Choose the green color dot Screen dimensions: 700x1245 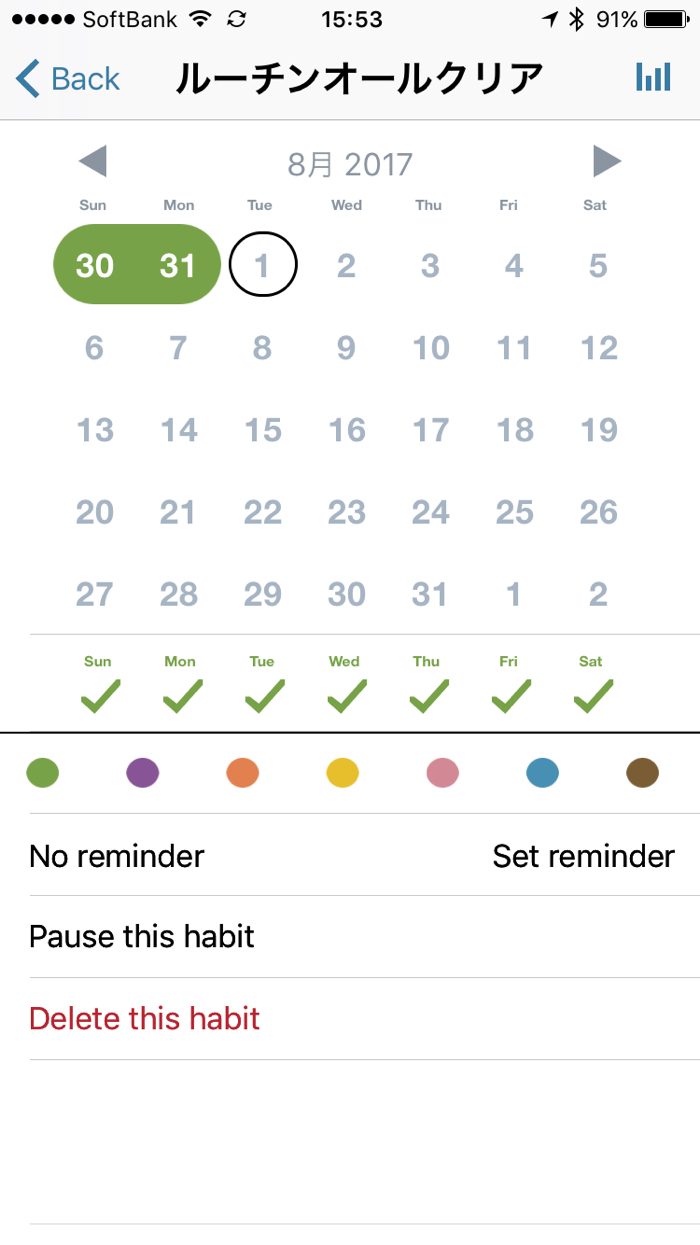coord(43,773)
